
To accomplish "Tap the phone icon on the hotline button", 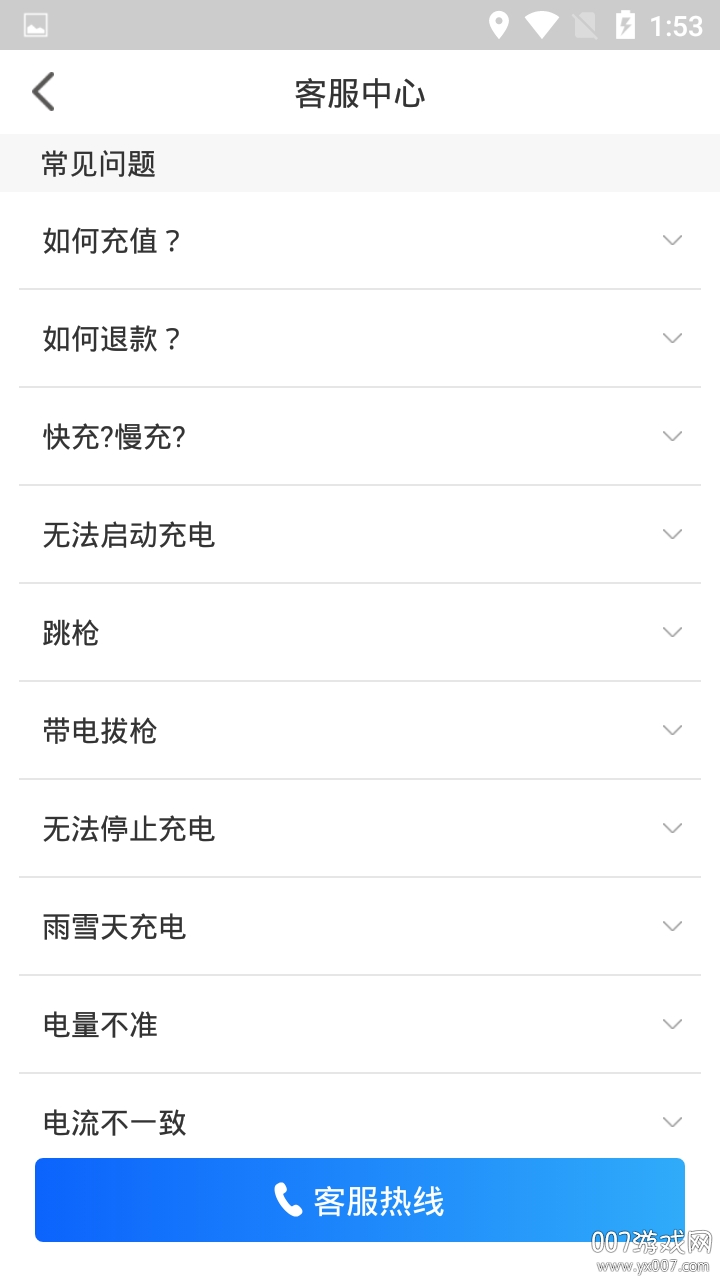I will (x=286, y=1199).
